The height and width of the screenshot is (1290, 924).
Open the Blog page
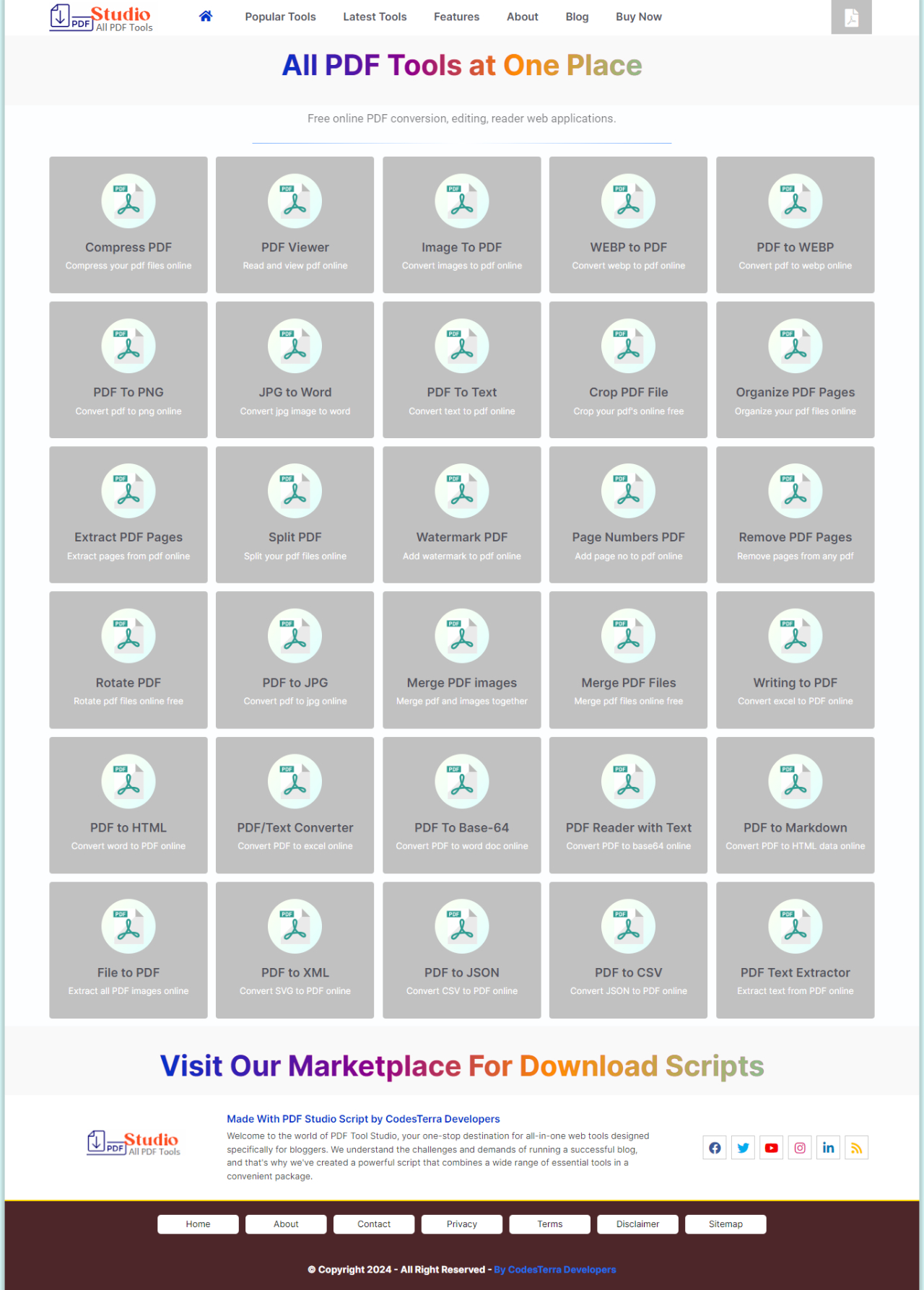pyautogui.click(x=577, y=17)
